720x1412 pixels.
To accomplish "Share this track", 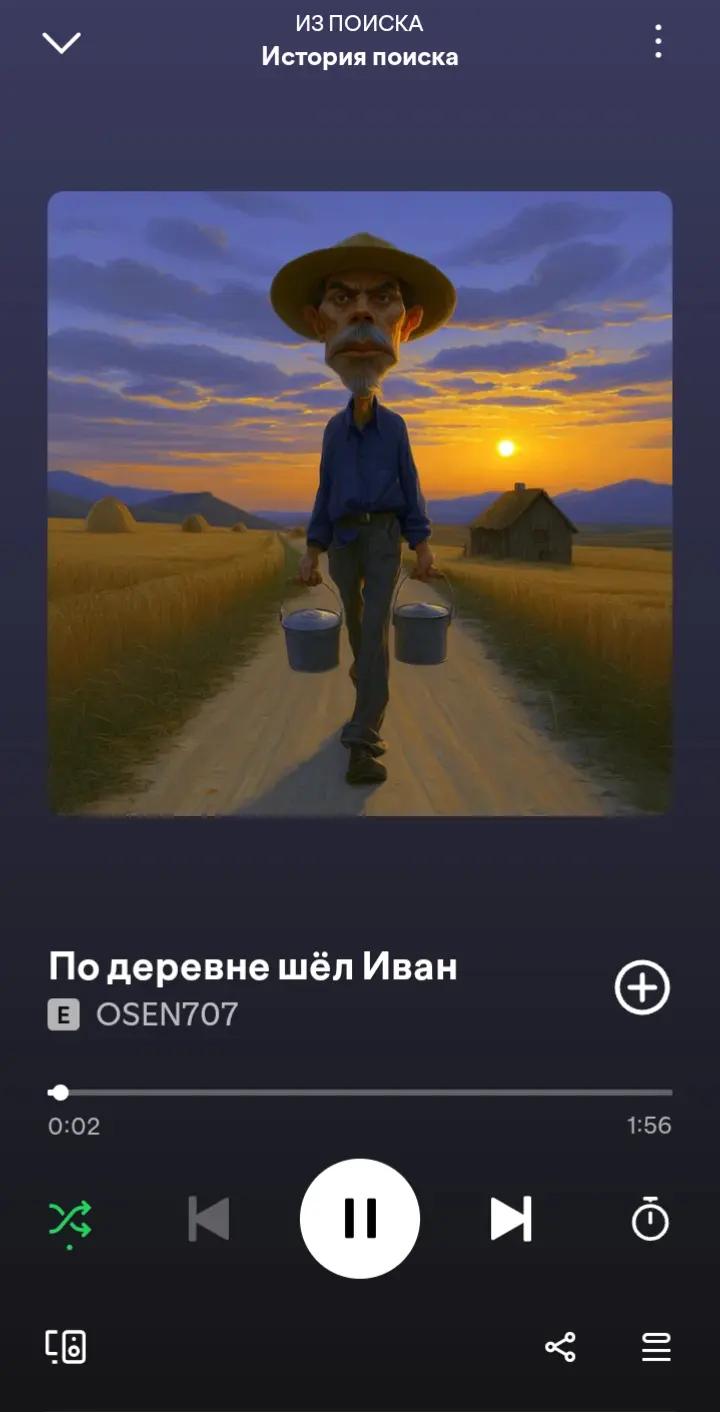I will [560, 1347].
